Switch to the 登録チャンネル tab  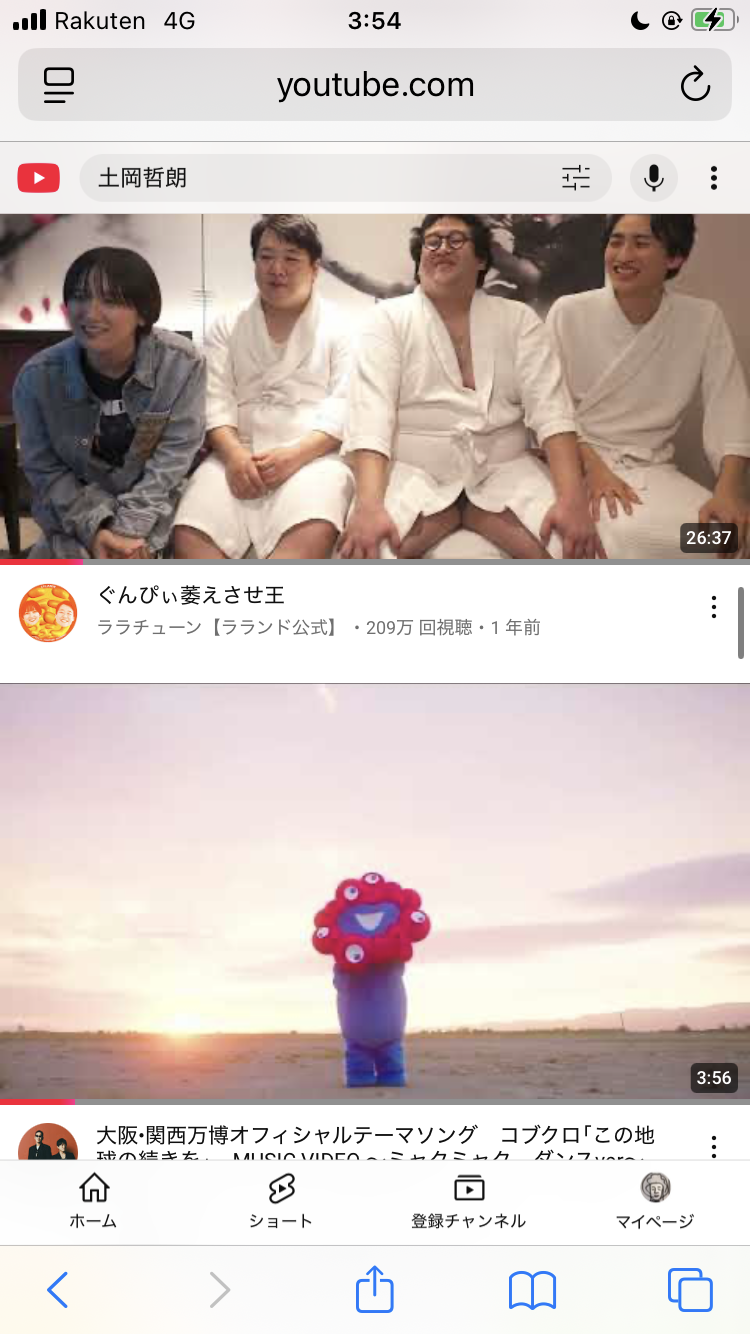coord(468,1201)
